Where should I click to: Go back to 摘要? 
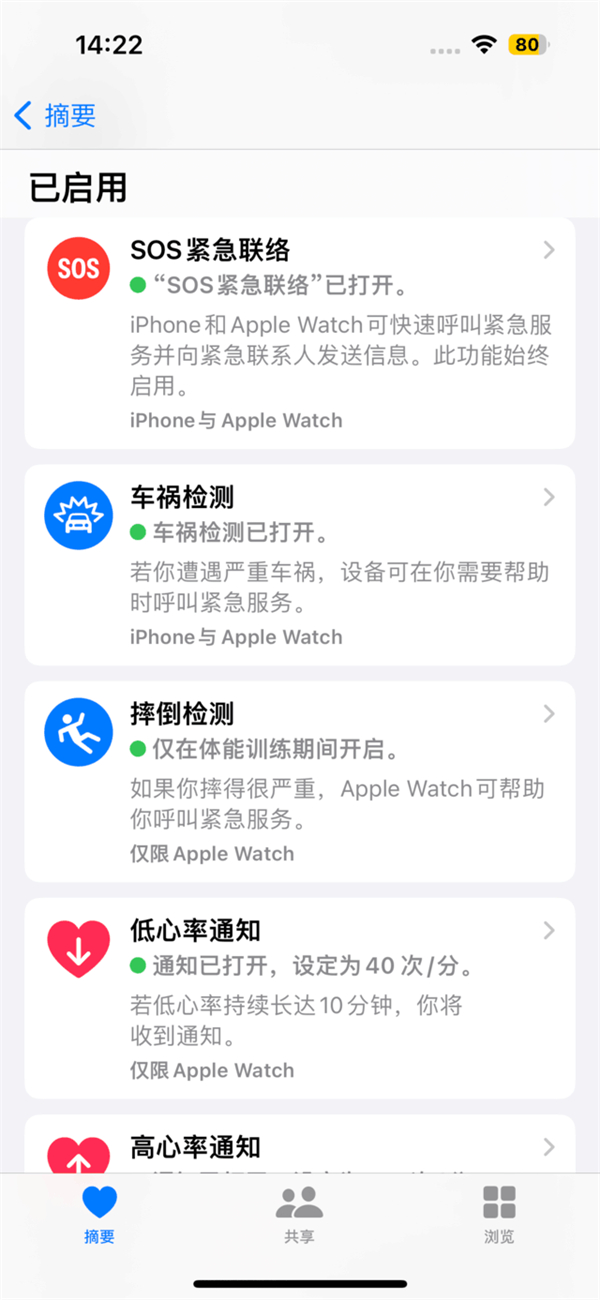55,115
